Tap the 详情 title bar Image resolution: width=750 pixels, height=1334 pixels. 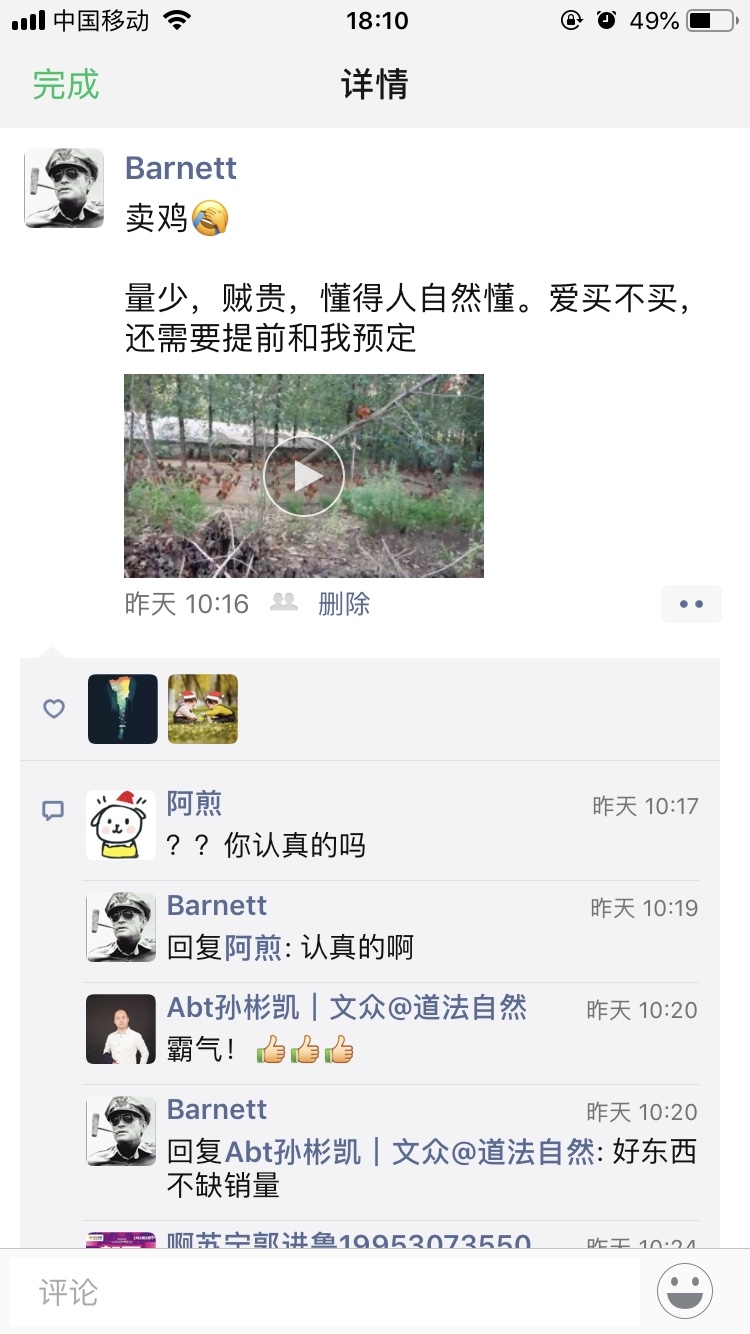coord(375,85)
